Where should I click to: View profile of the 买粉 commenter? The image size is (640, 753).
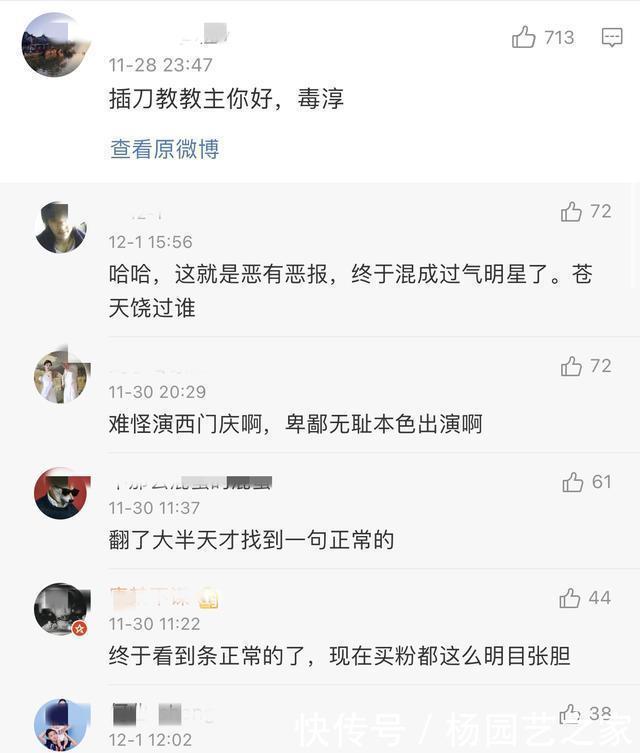[x=61, y=609]
